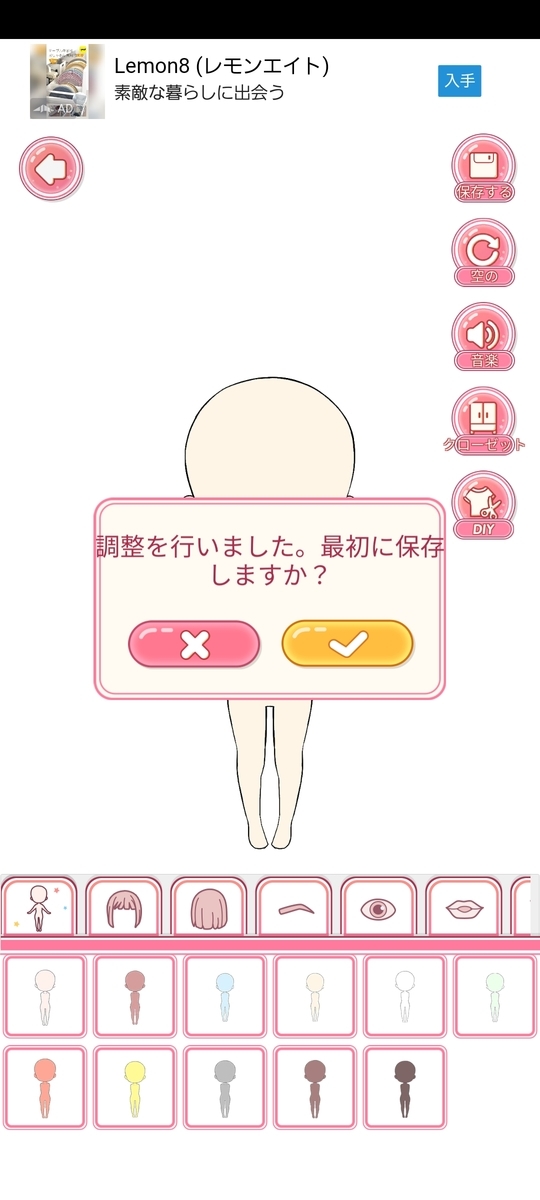Select the yellow skin tone
Viewport: 540px width, 1200px height.
pos(135,1087)
